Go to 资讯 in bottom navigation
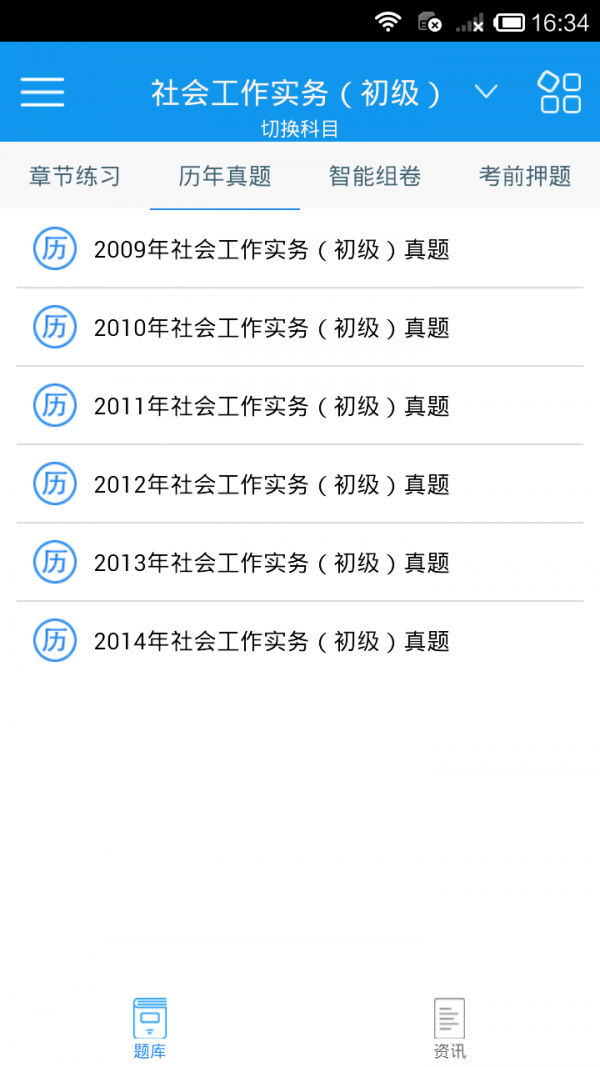The height and width of the screenshot is (1067, 600). pos(449,1028)
